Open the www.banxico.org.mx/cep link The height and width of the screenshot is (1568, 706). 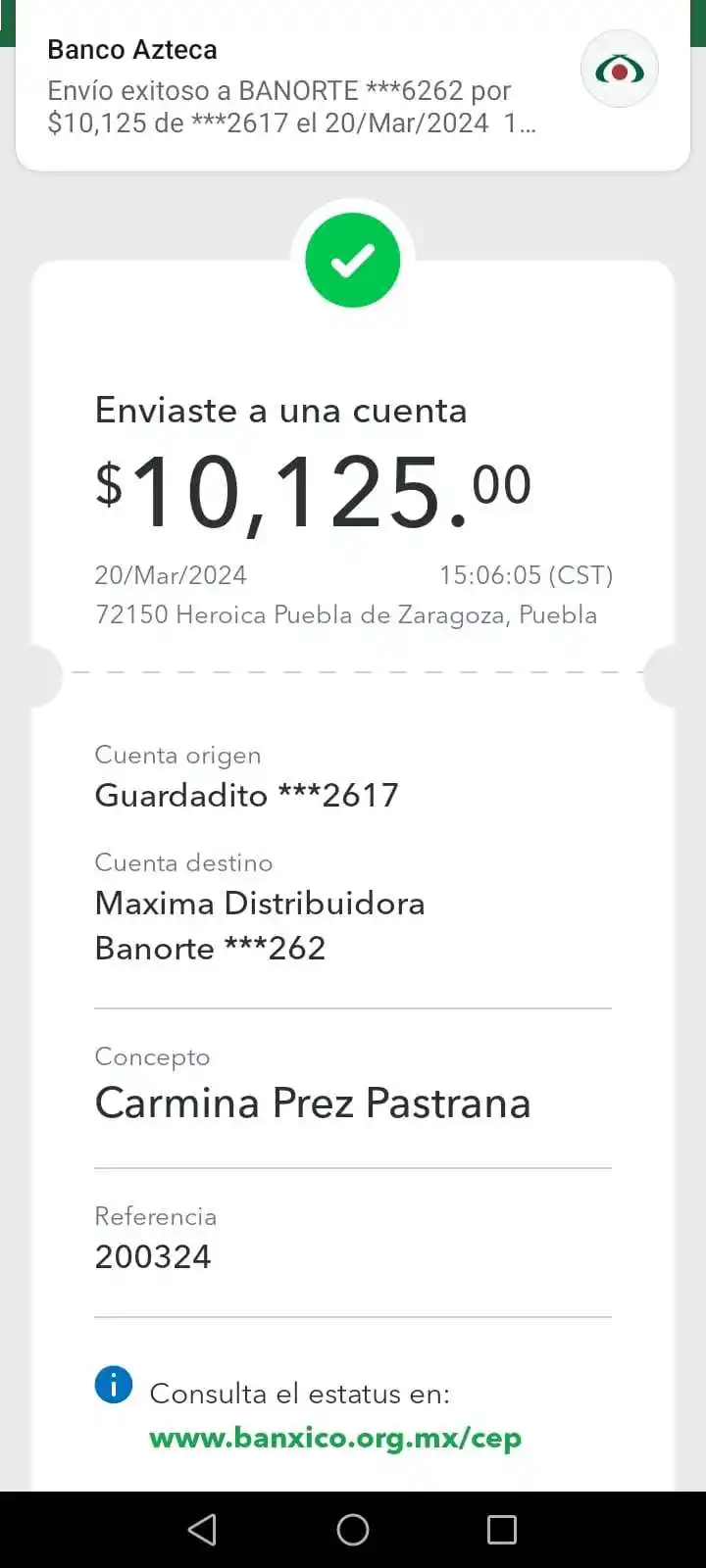[x=335, y=1439]
